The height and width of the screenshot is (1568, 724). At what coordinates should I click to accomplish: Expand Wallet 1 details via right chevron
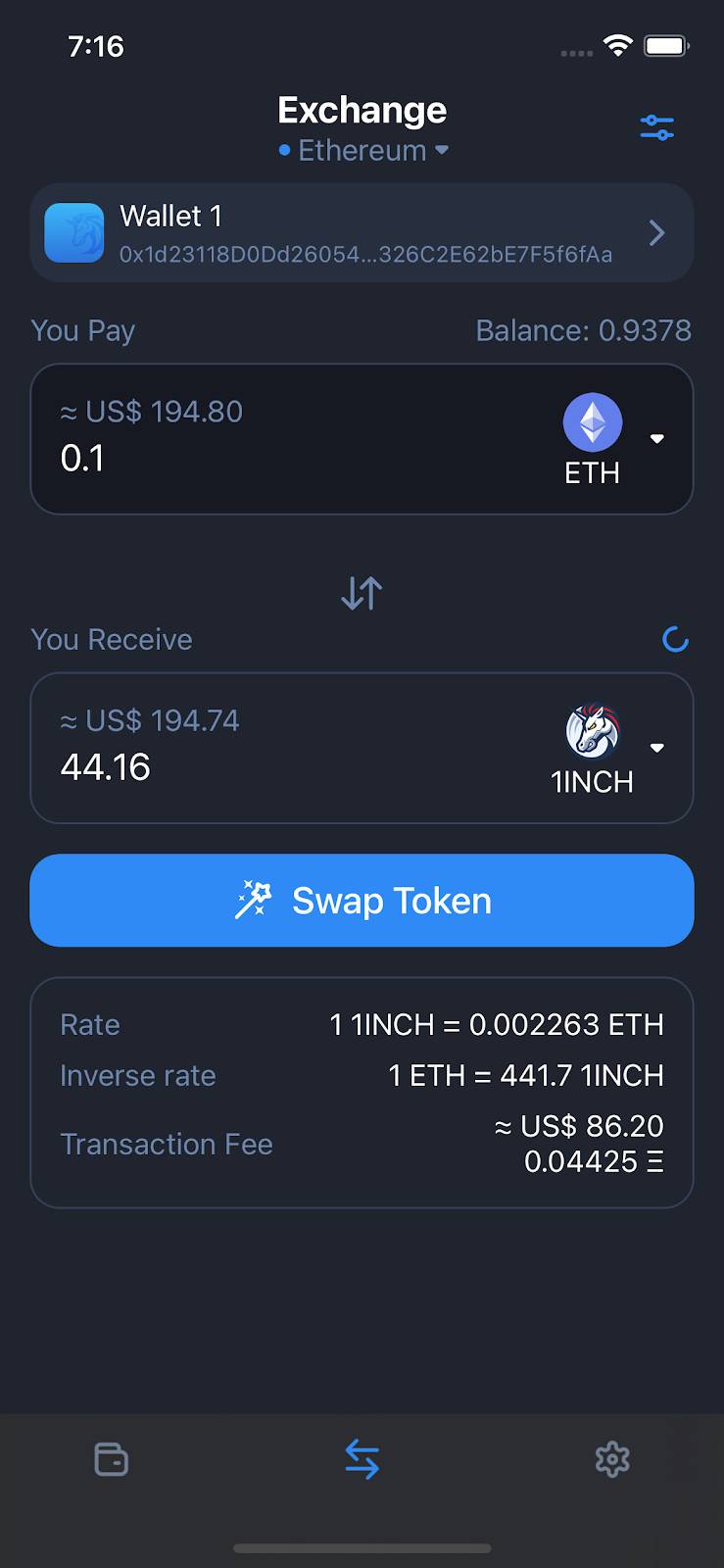pos(655,232)
